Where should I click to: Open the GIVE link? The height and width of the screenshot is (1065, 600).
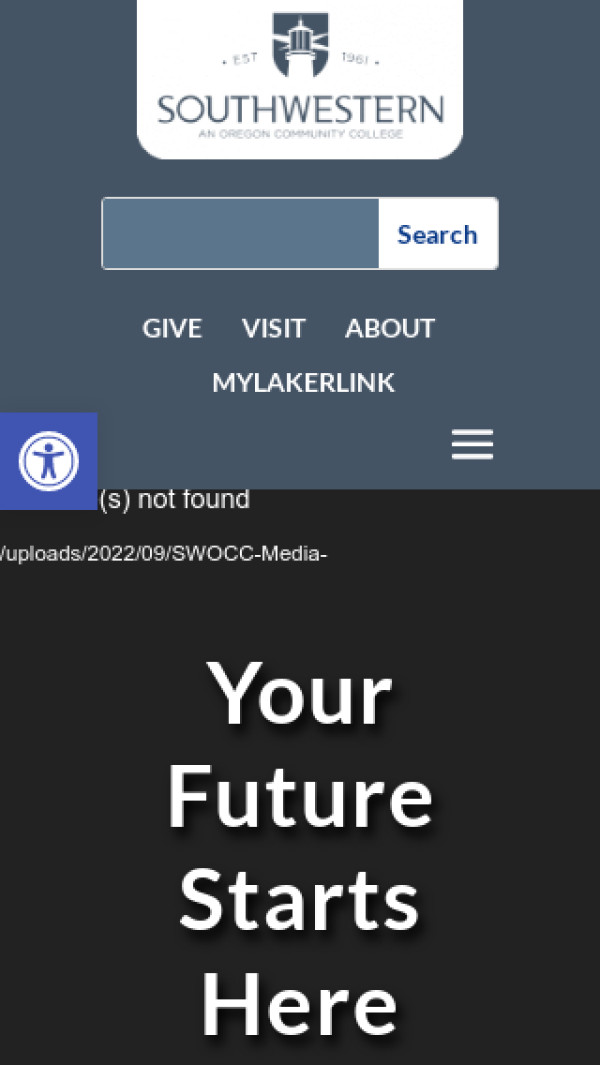tap(172, 328)
